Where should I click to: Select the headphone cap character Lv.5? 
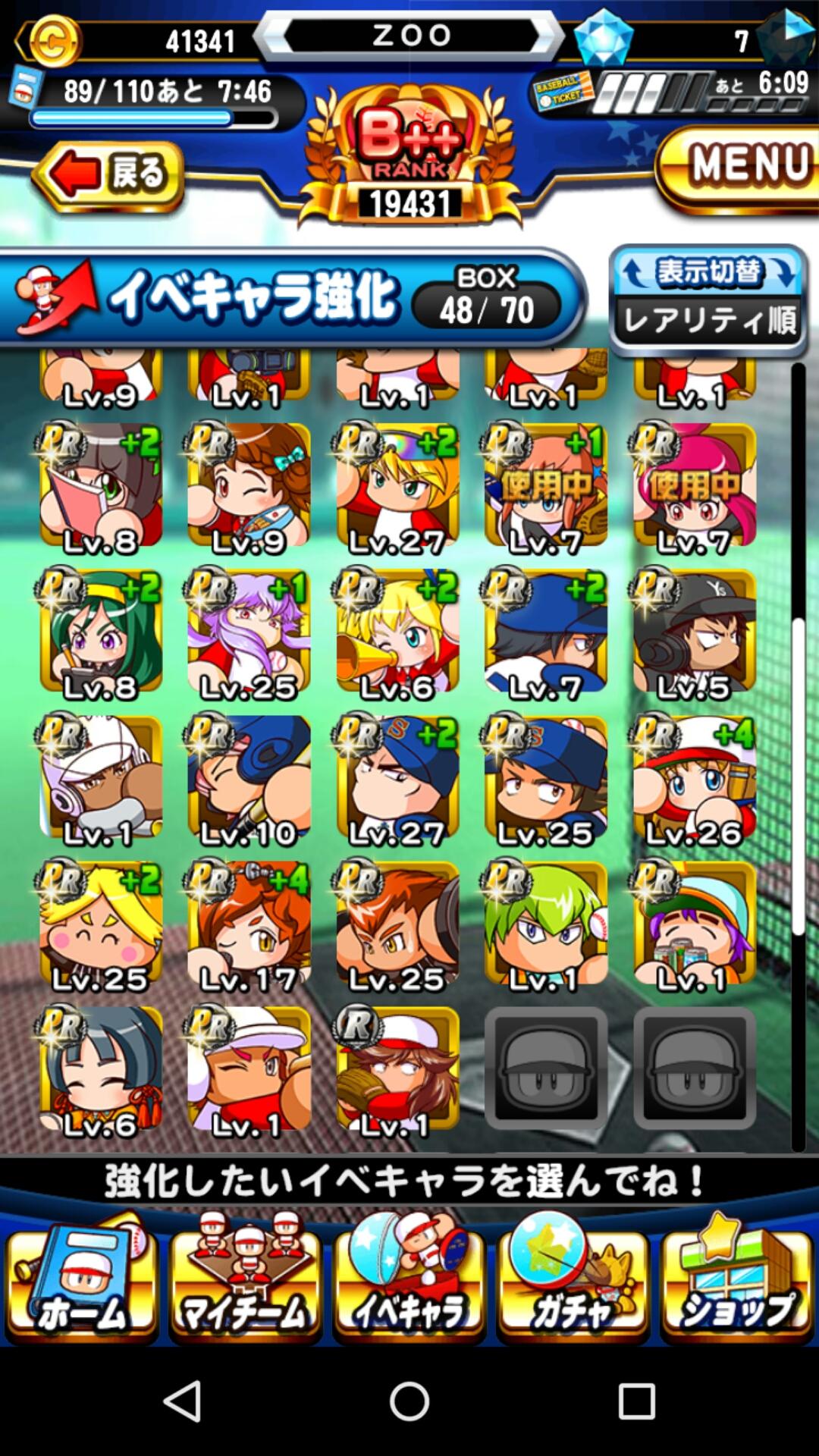point(694,633)
